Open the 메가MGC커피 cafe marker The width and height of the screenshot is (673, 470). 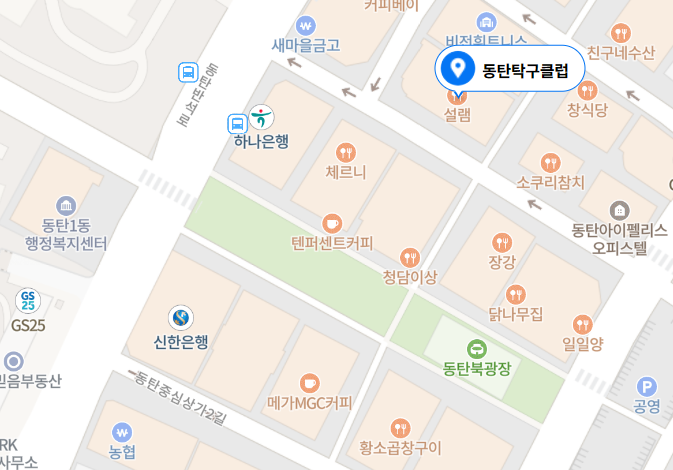[x=310, y=382]
